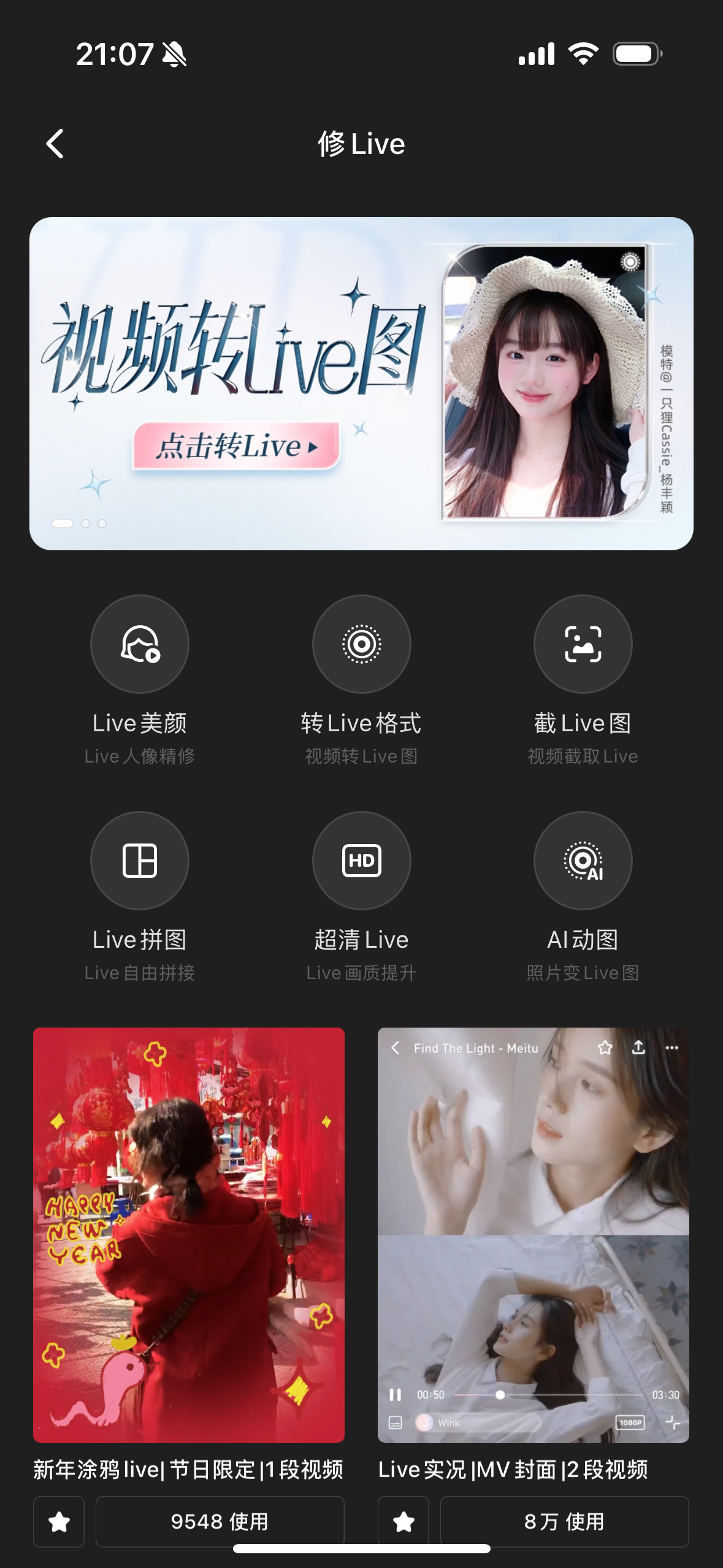Image resolution: width=723 pixels, height=1568 pixels.
Task: Open the 8万 使用 template button
Action: coord(563,1521)
